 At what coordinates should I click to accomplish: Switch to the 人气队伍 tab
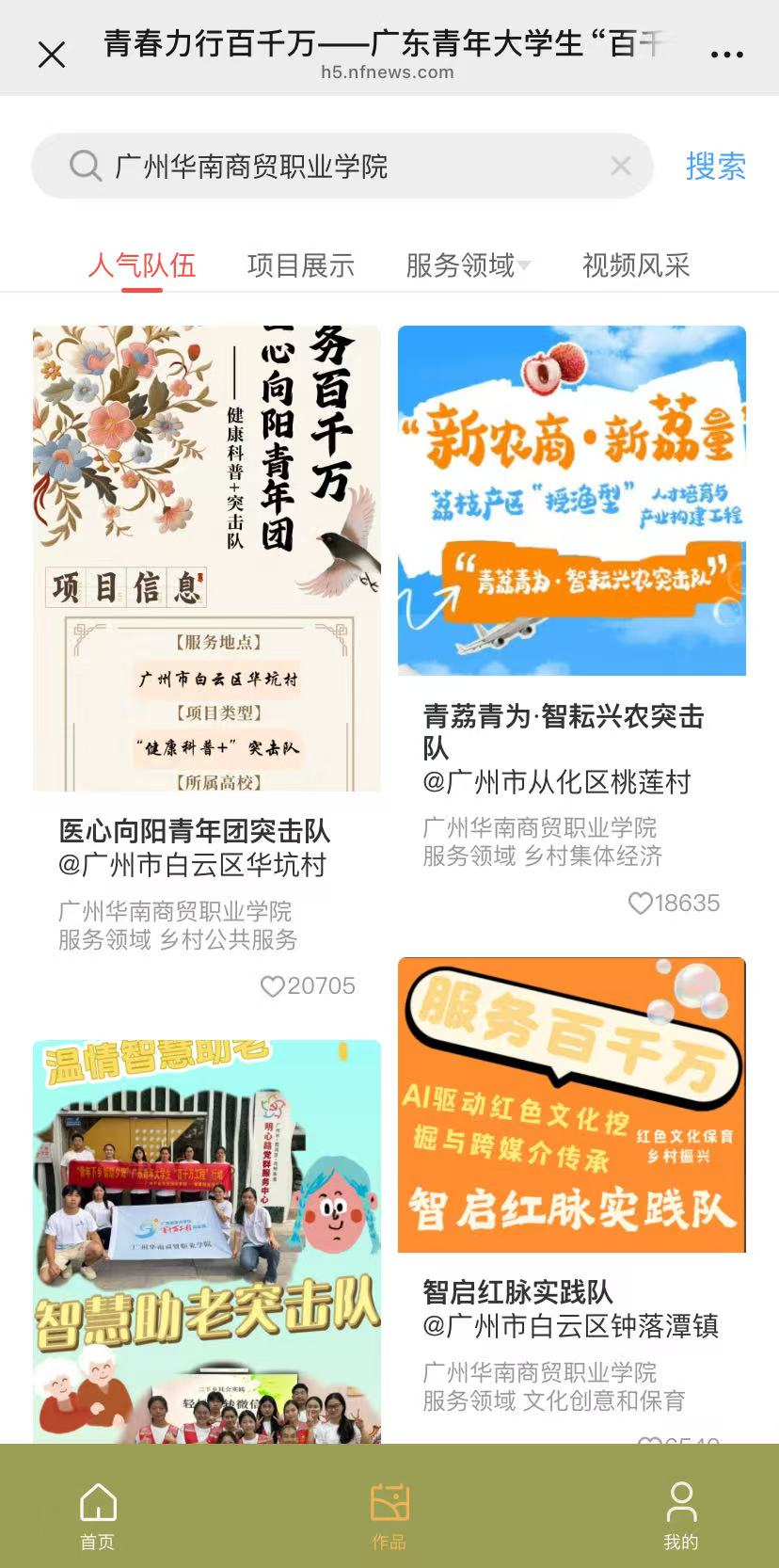click(142, 265)
